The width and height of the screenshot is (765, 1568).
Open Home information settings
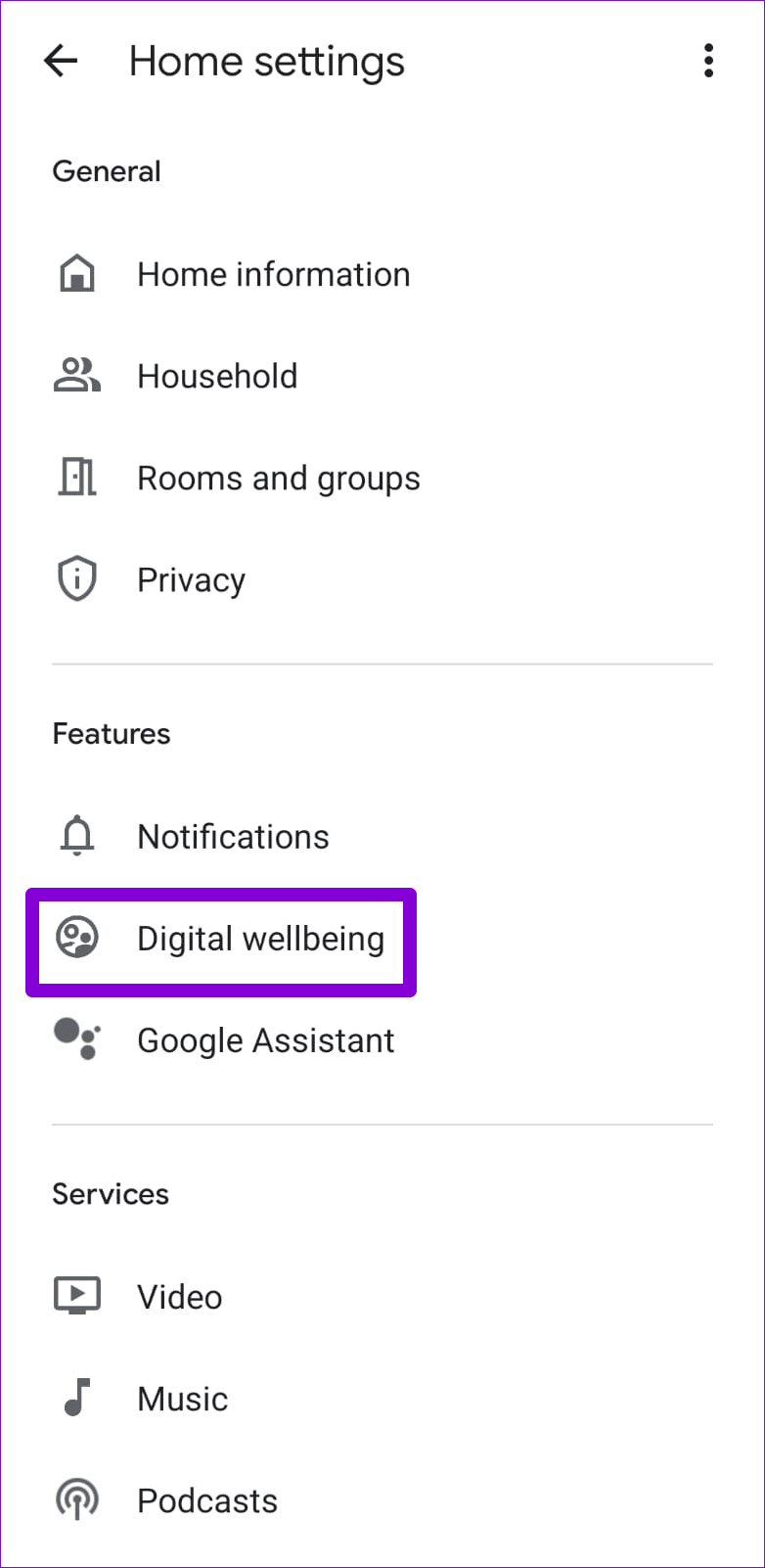(273, 275)
